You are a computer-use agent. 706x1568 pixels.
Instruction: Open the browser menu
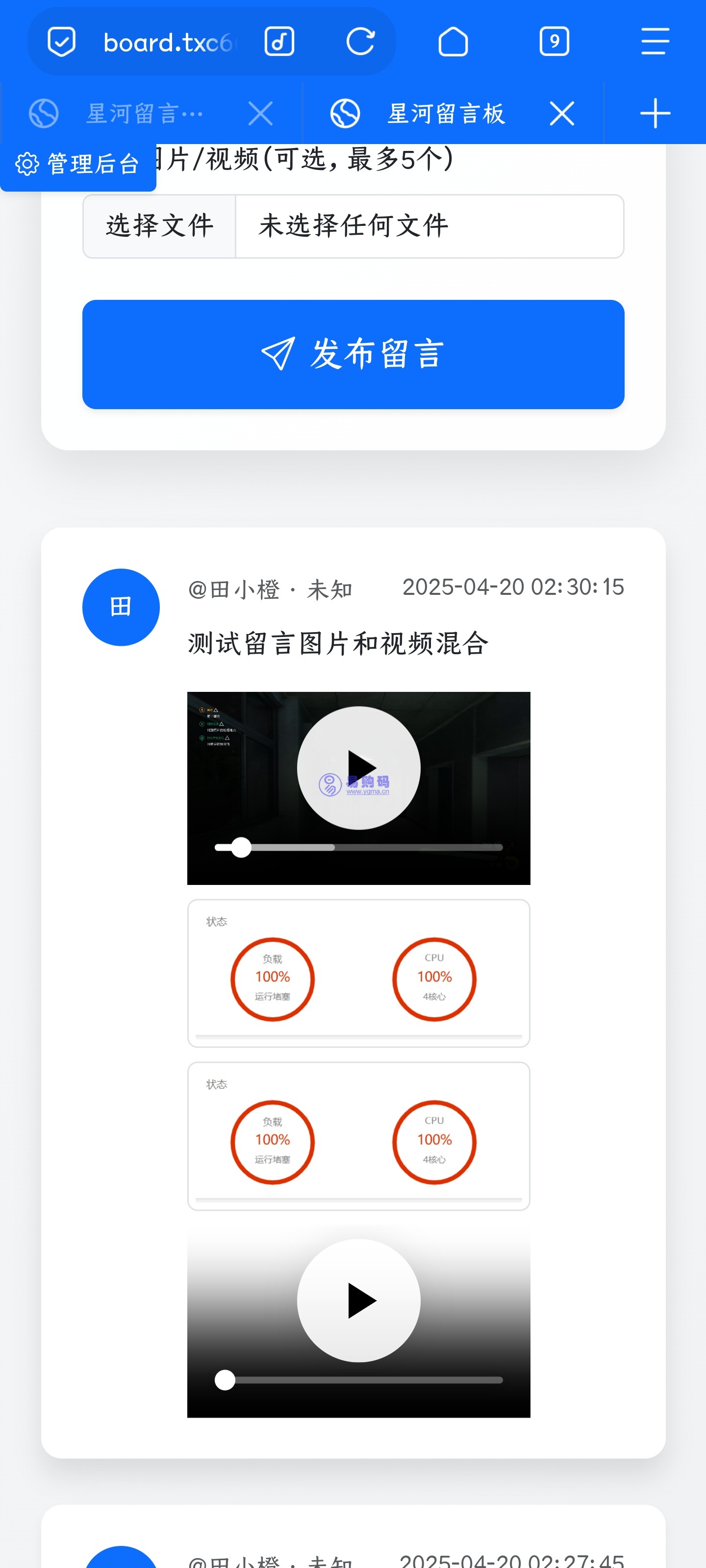pos(654,41)
